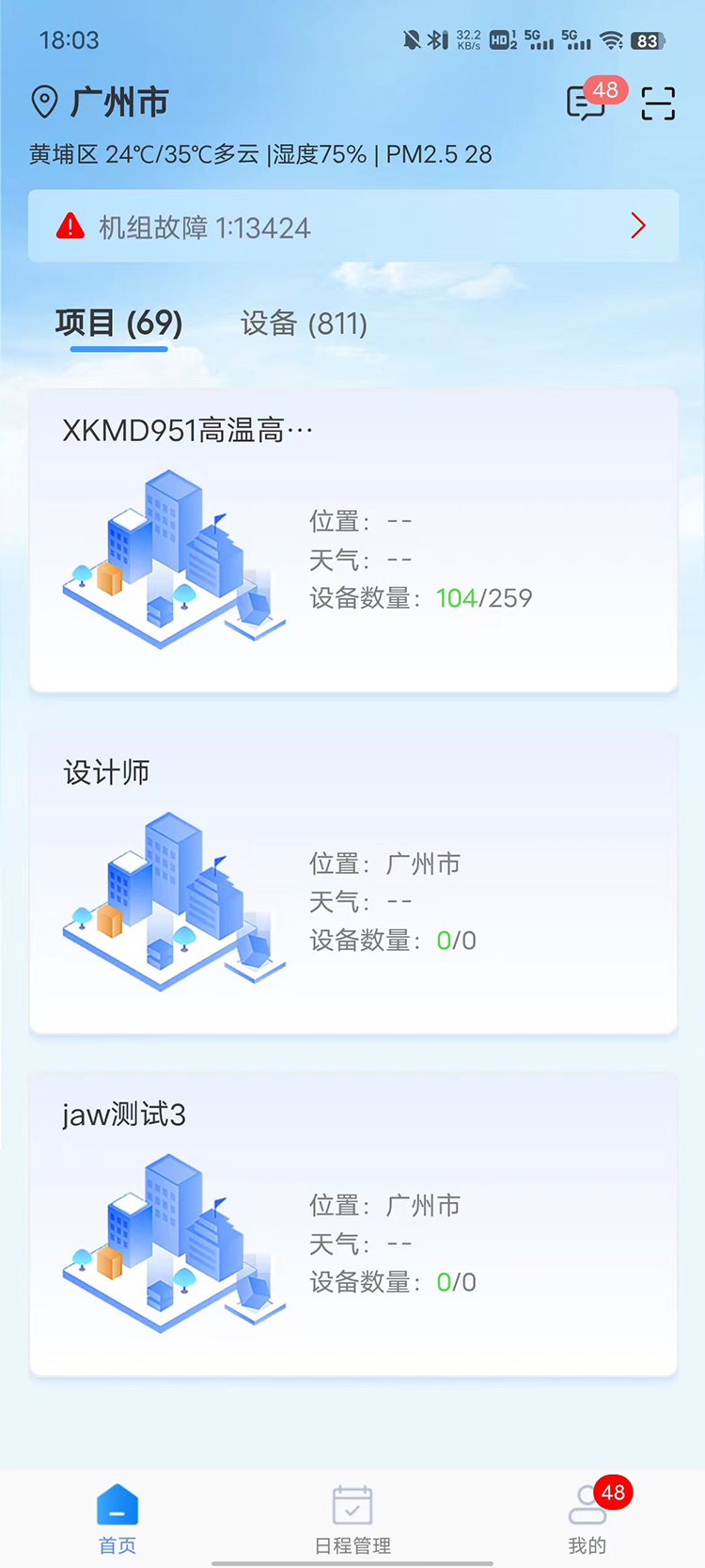
Task: Tap the red alert warning icon
Action: point(70,226)
